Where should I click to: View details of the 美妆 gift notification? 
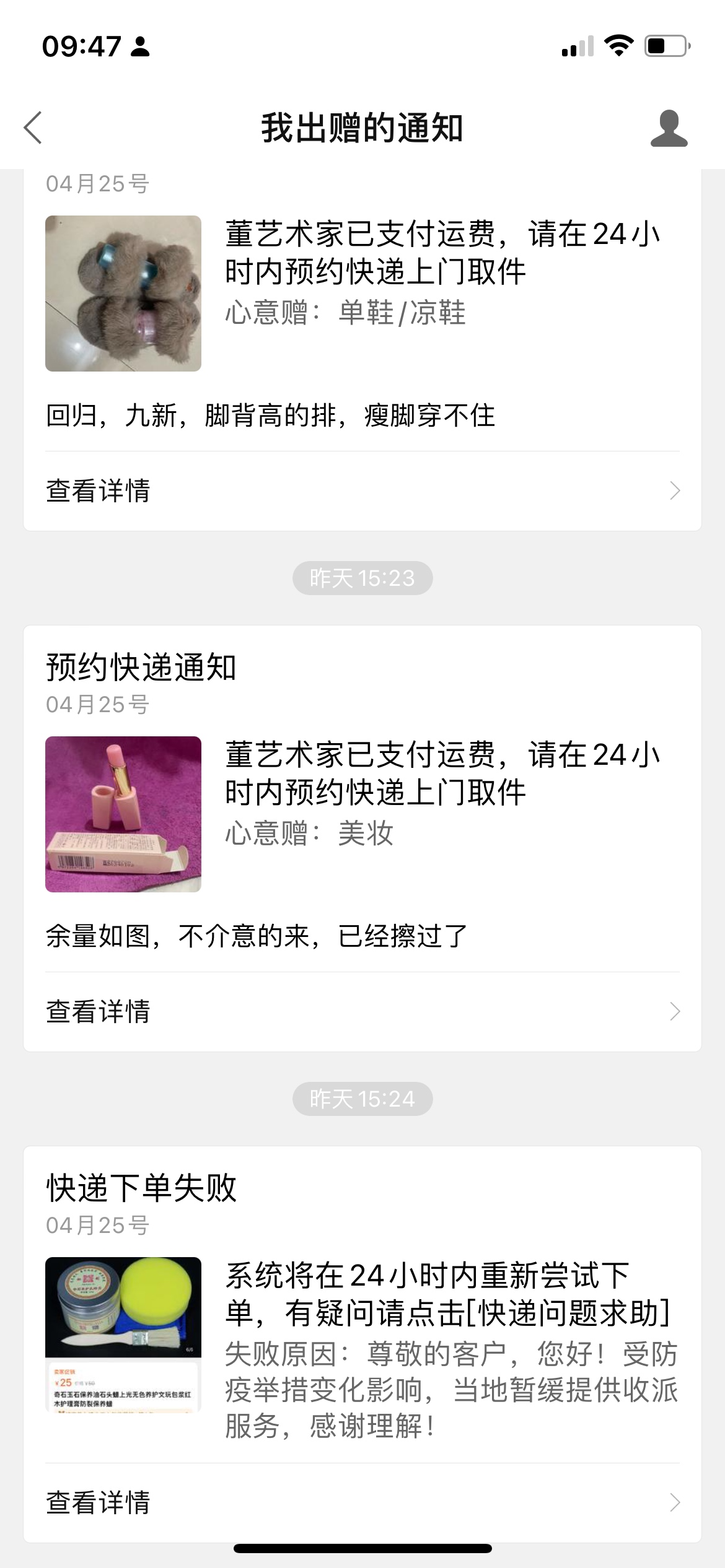(362, 1011)
